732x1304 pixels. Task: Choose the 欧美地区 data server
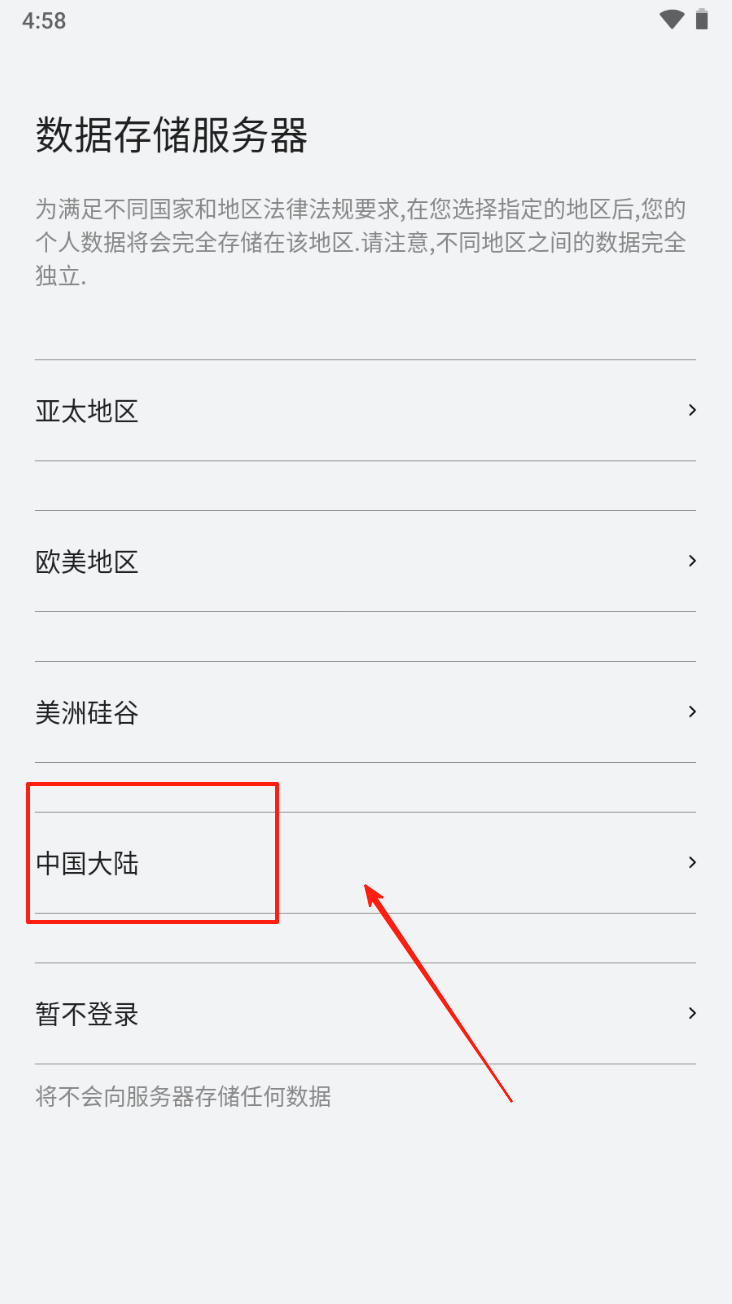(x=365, y=561)
